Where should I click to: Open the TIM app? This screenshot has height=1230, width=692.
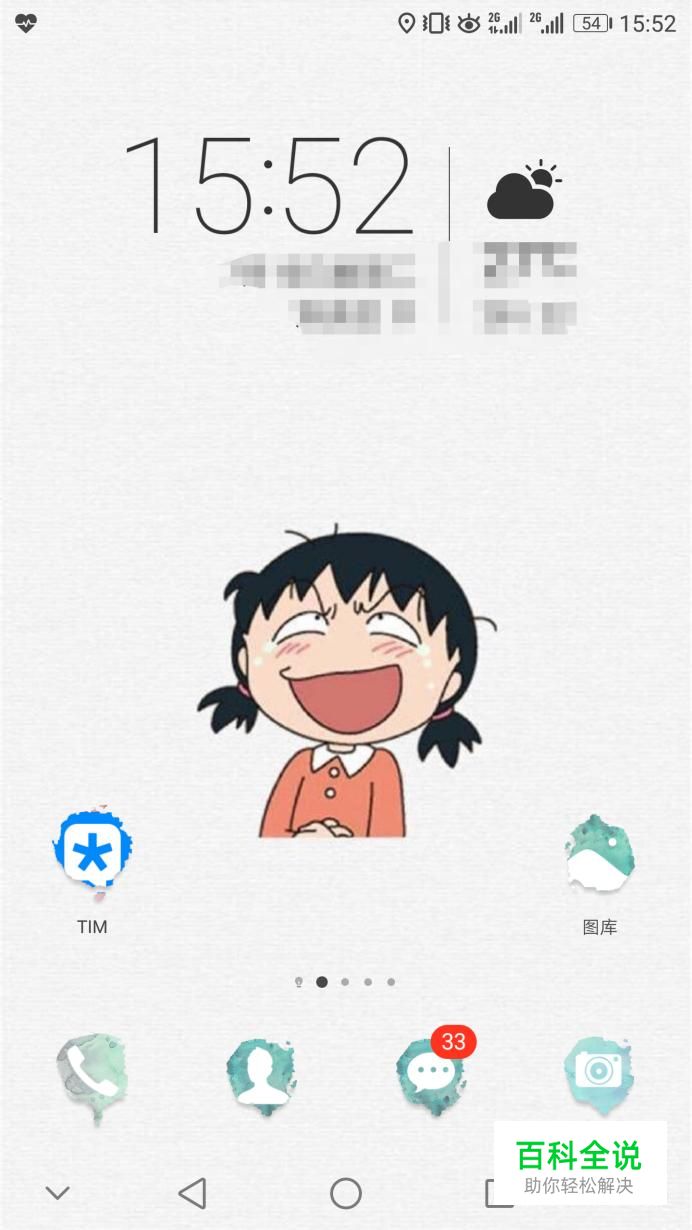93,853
